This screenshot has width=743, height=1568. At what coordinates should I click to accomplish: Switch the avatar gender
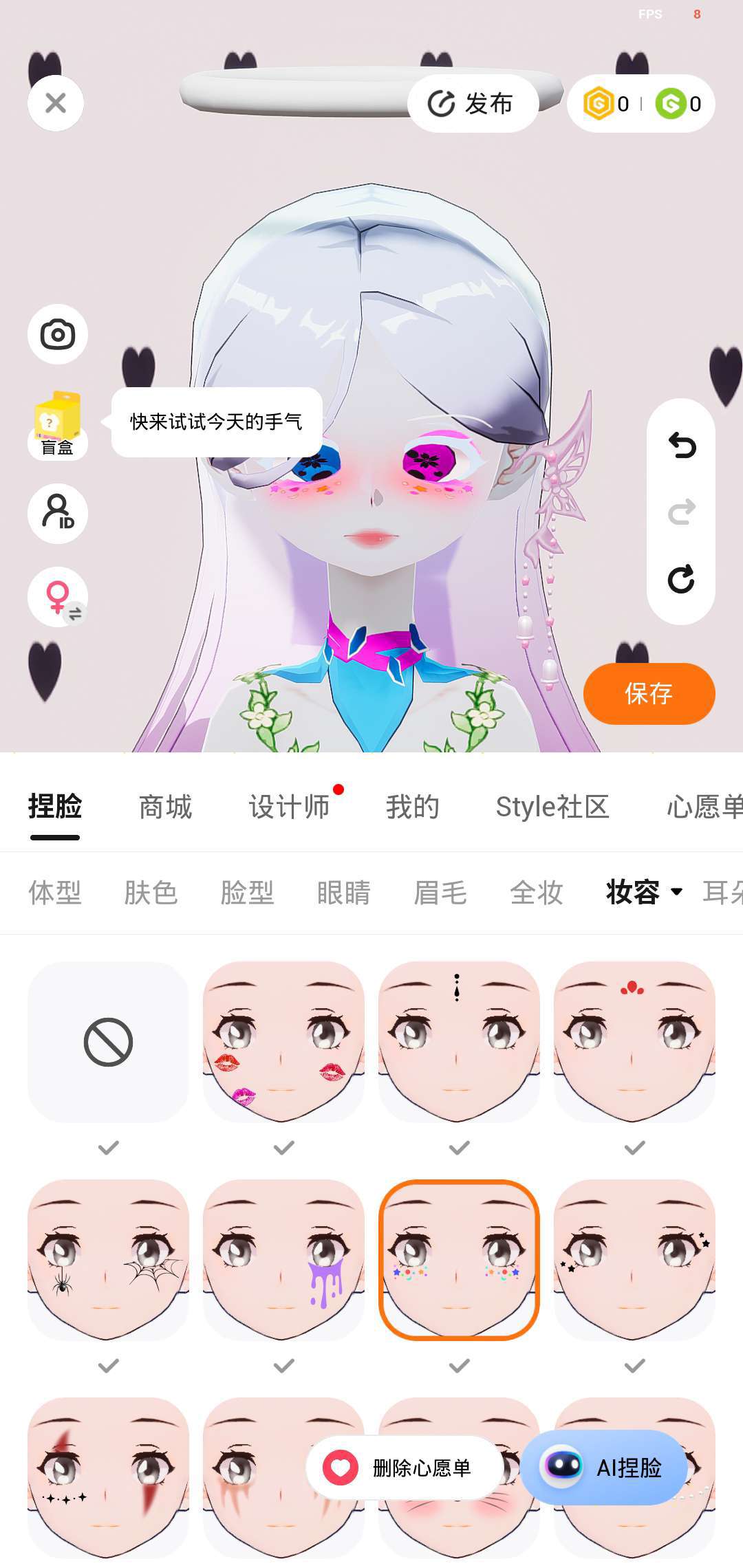pyautogui.click(x=58, y=597)
